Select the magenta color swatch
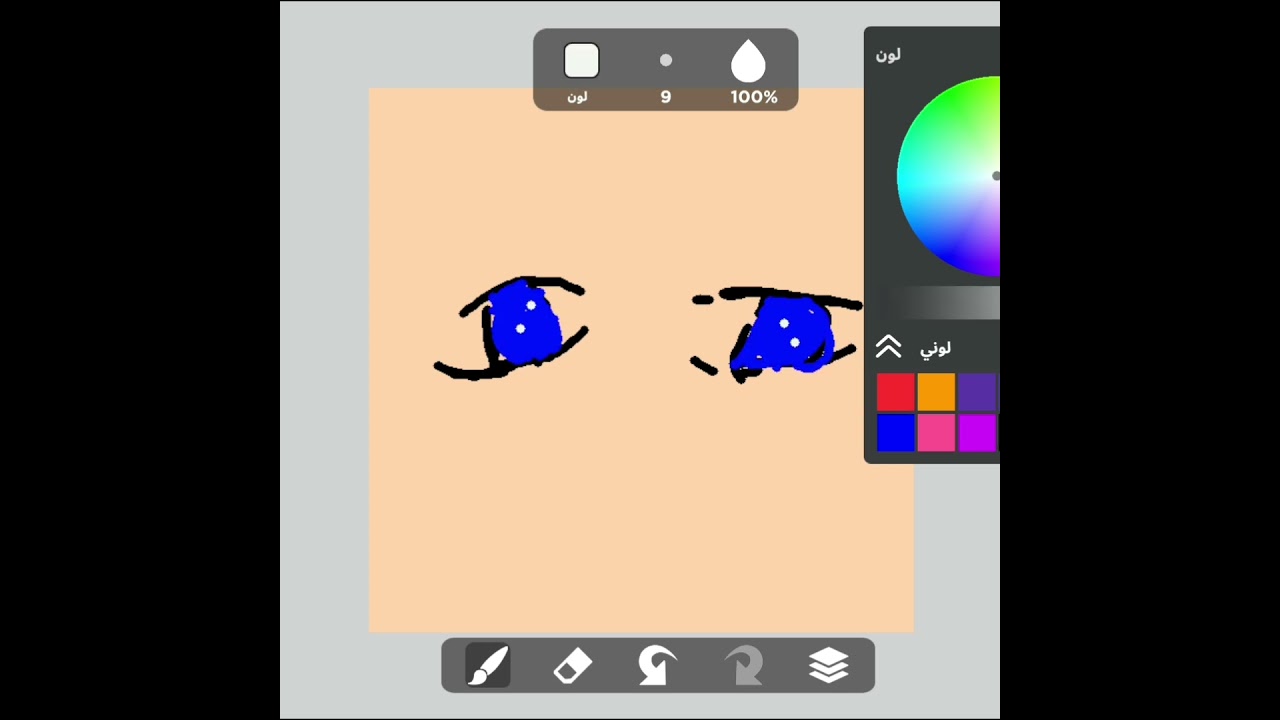This screenshot has width=1280, height=720. tap(977, 433)
